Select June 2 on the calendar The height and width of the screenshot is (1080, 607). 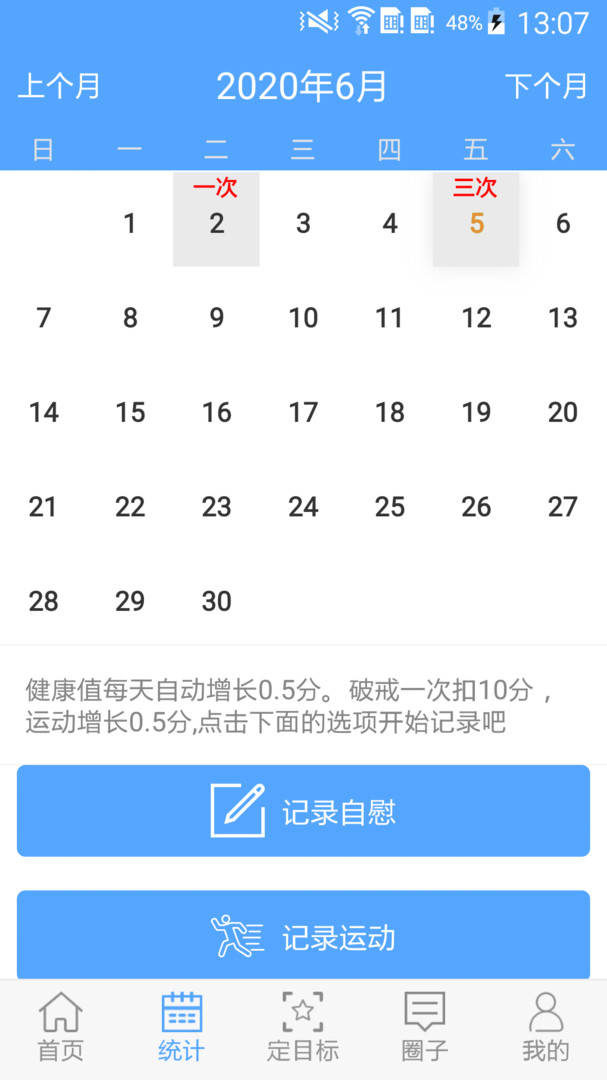click(216, 220)
